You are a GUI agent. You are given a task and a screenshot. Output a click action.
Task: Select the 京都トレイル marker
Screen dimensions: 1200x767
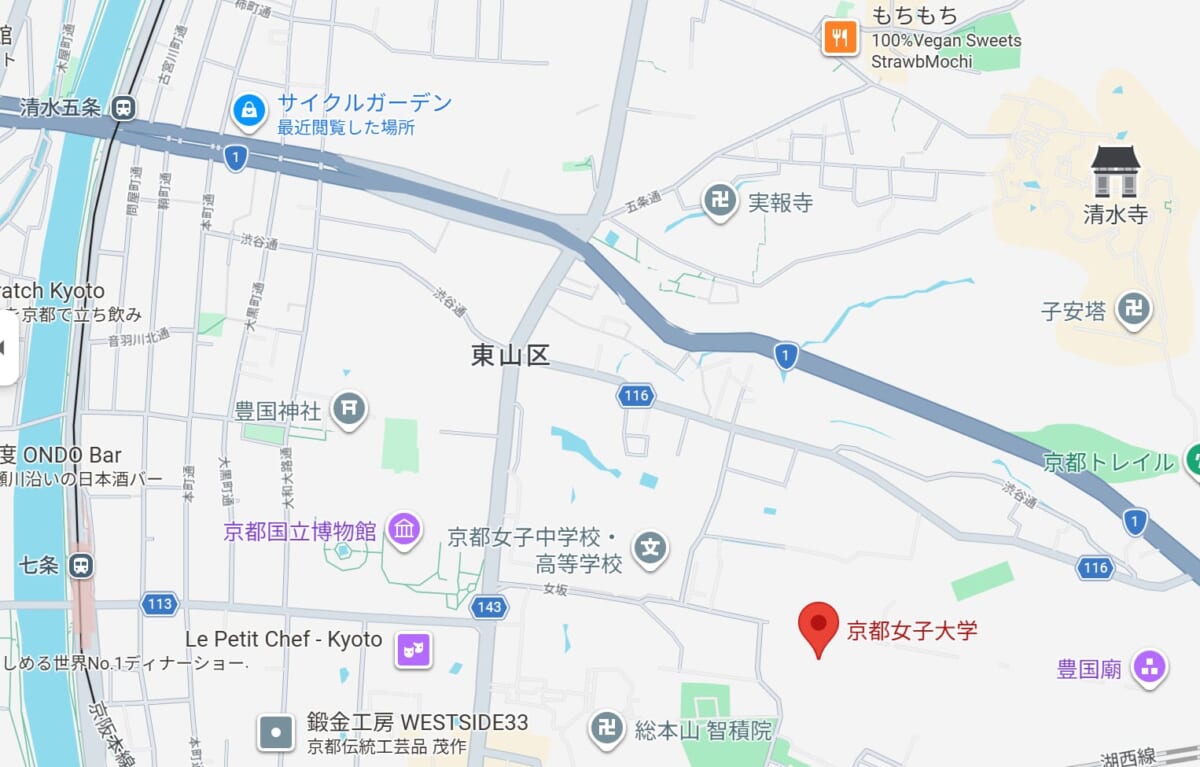[1191, 461]
